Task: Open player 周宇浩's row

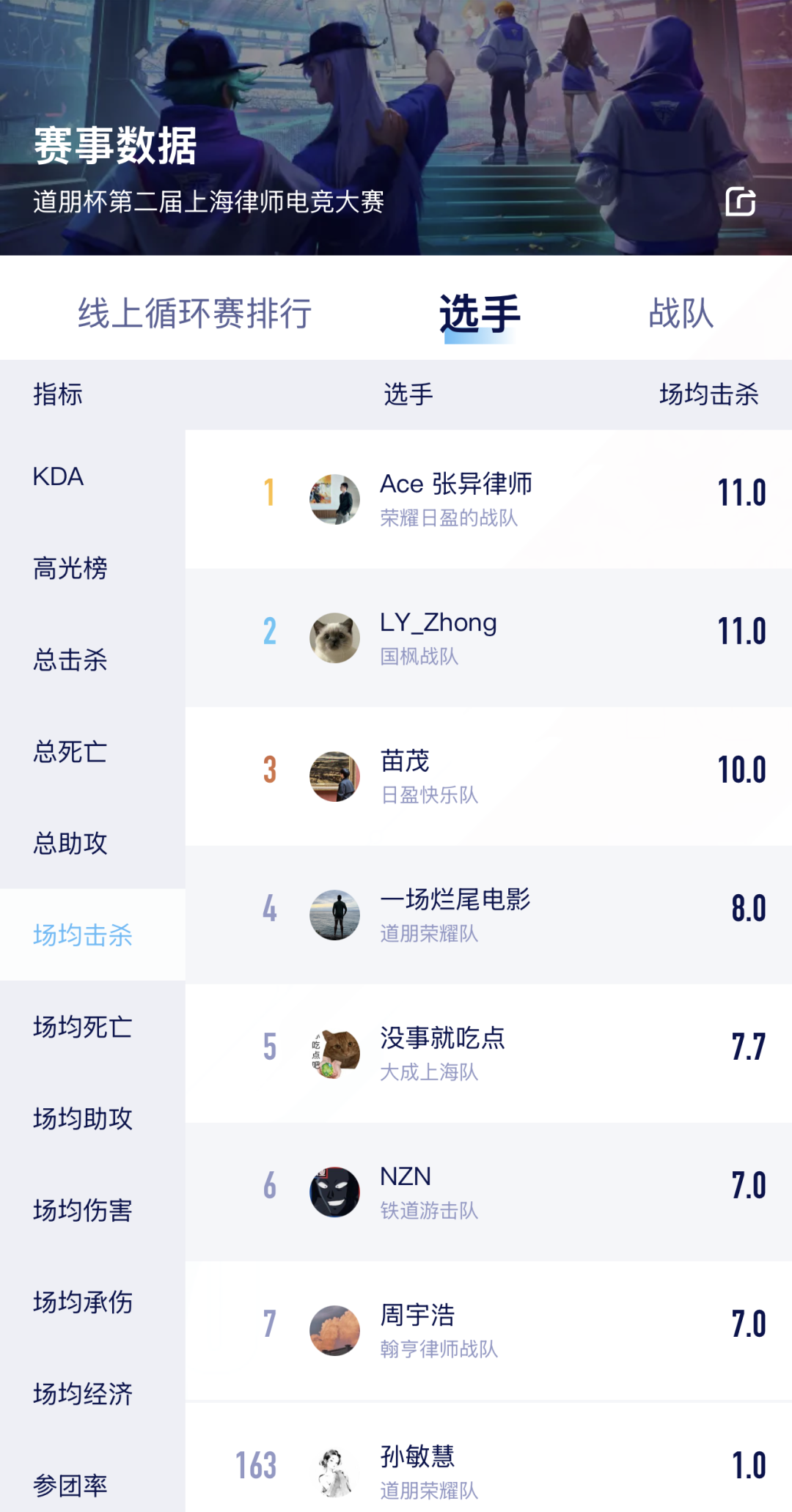Action: [x=488, y=1330]
